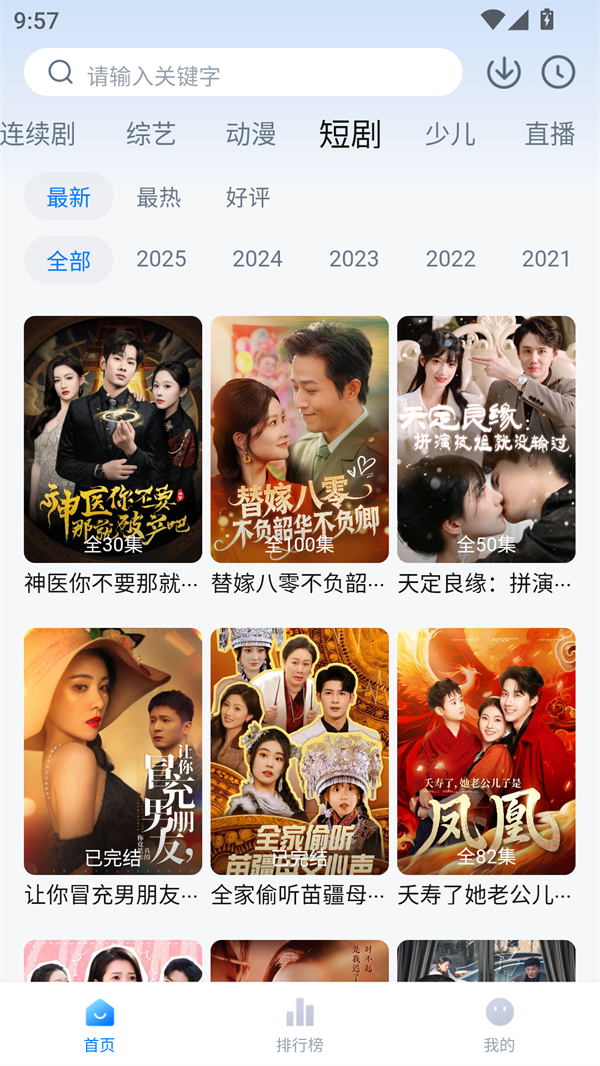Choose the 2022 year filter
600x1066 pixels.
pos(450,259)
